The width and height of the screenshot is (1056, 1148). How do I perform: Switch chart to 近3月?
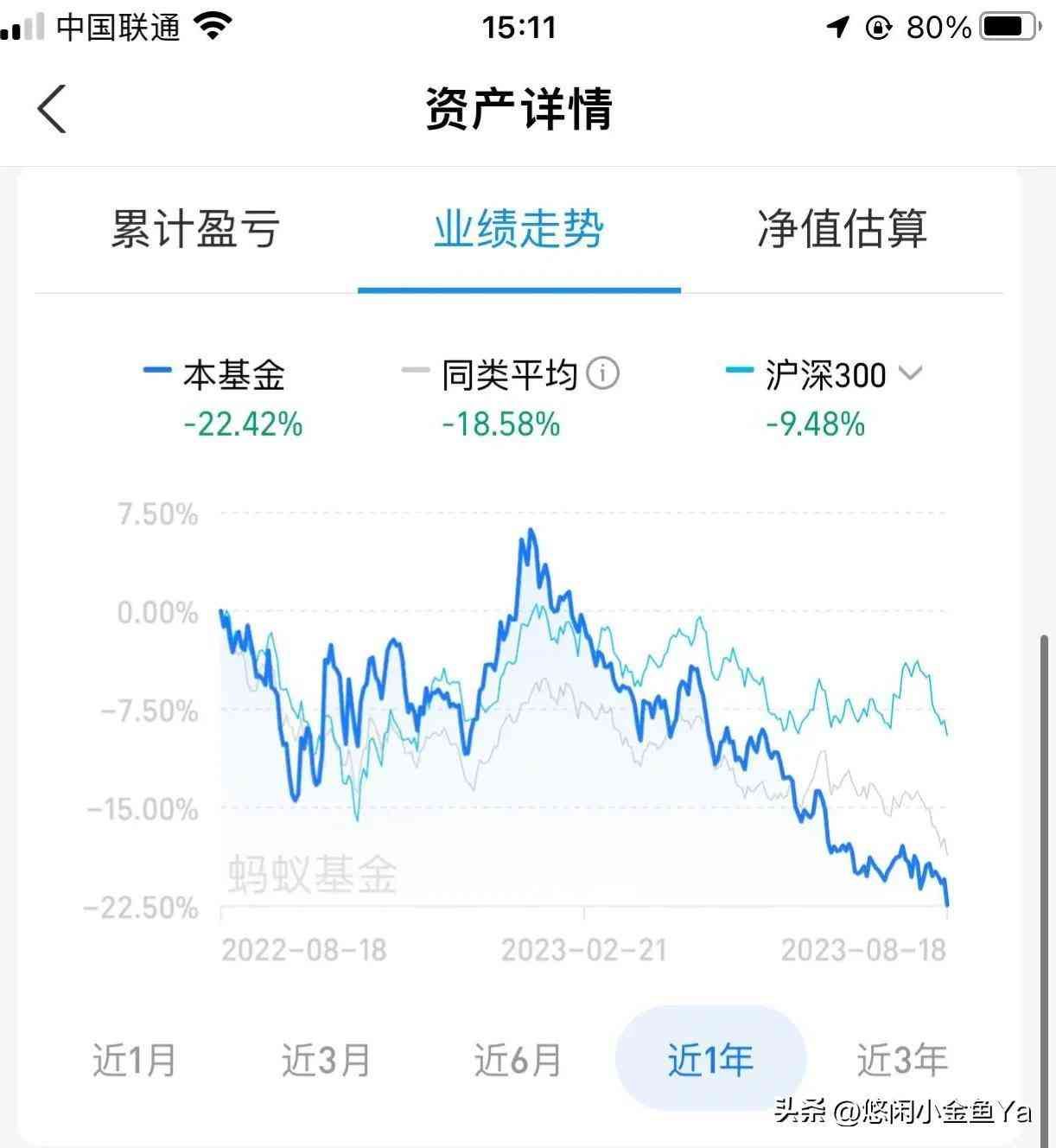(326, 1060)
